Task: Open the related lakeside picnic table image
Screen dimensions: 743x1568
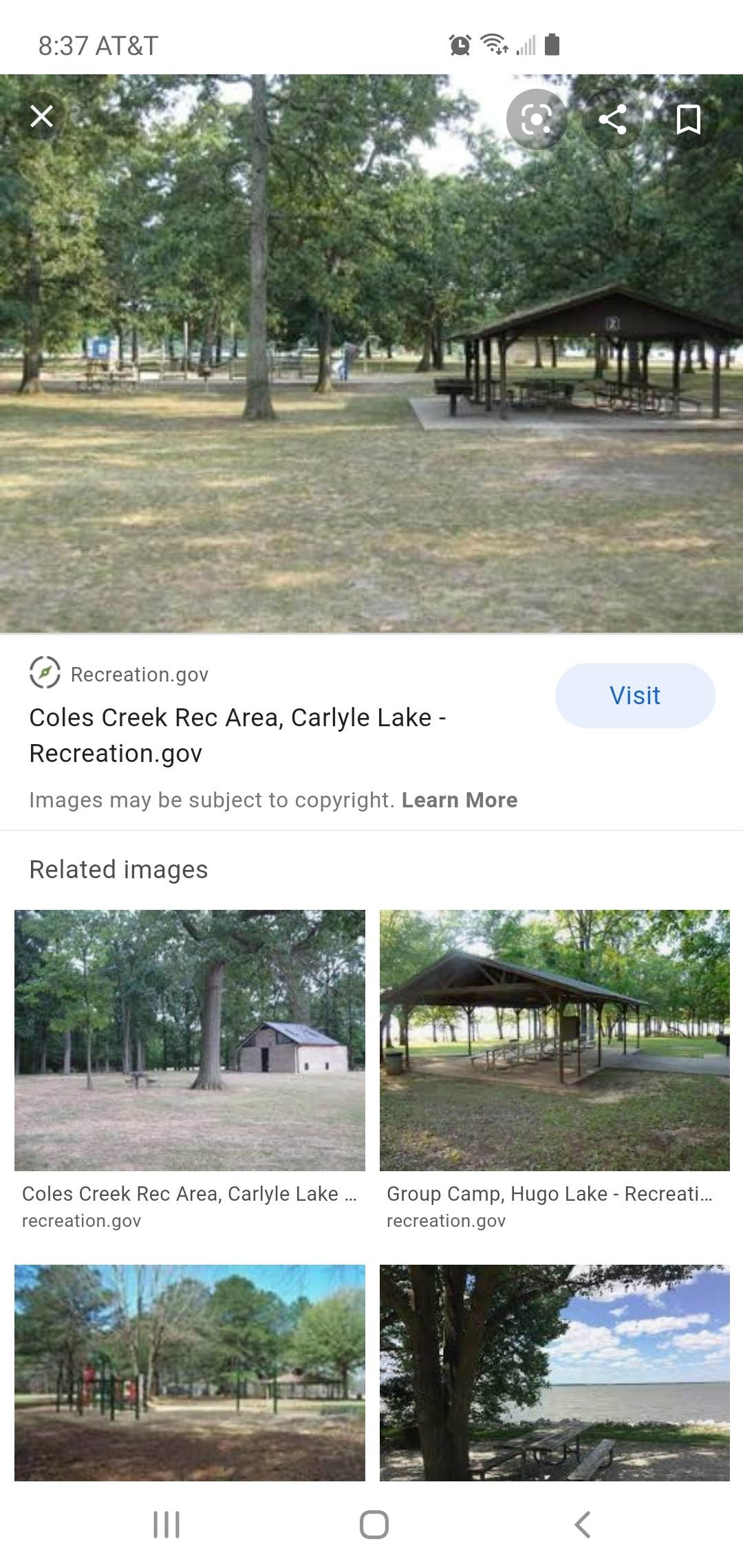Action: [554, 1372]
